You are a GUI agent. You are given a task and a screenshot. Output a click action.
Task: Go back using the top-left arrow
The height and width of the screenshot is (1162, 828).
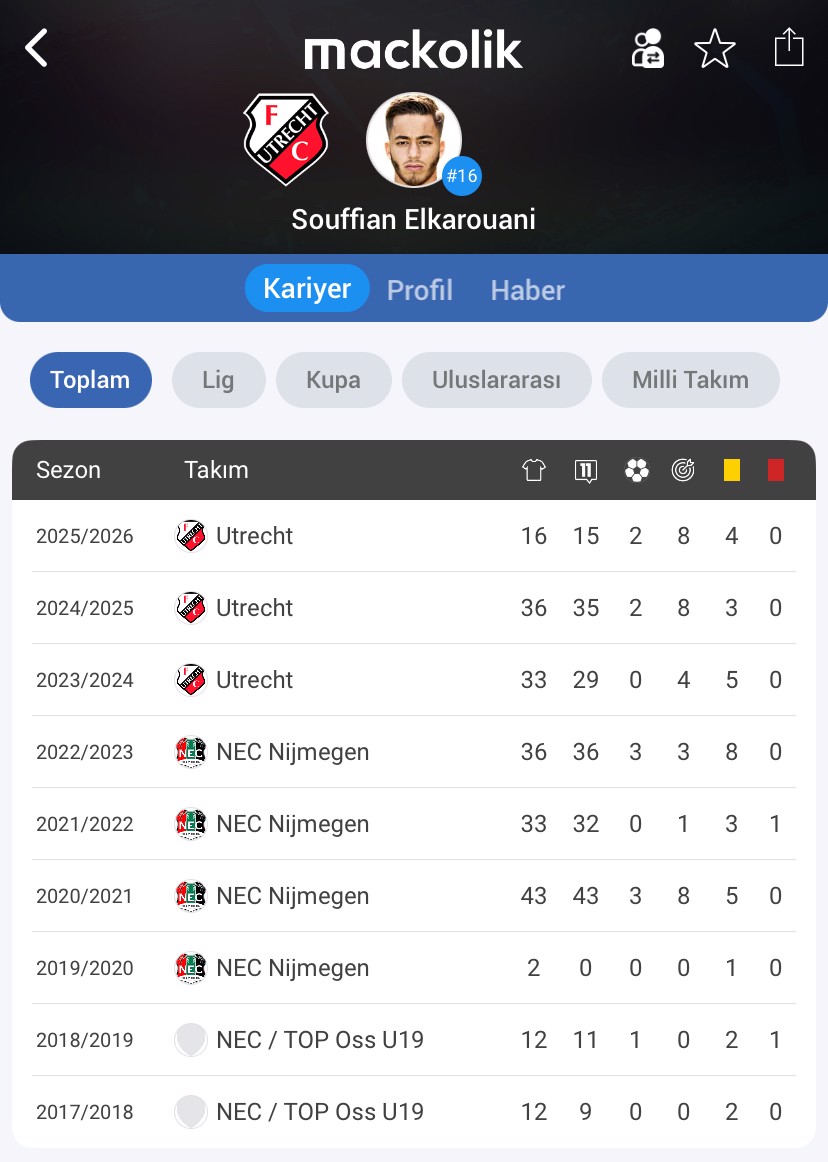pos(37,48)
